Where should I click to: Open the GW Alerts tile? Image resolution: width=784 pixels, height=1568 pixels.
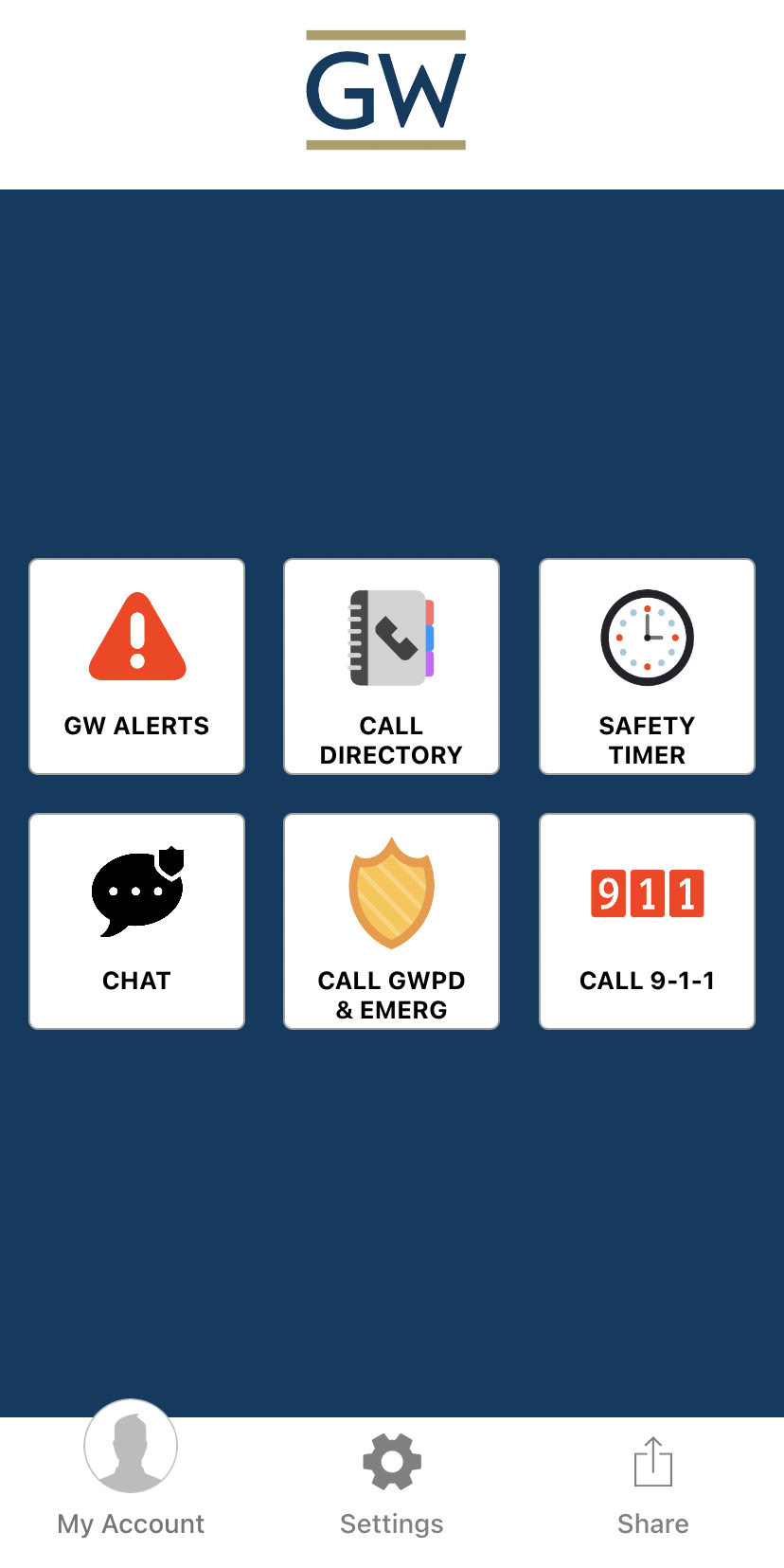tap(136, 666)
